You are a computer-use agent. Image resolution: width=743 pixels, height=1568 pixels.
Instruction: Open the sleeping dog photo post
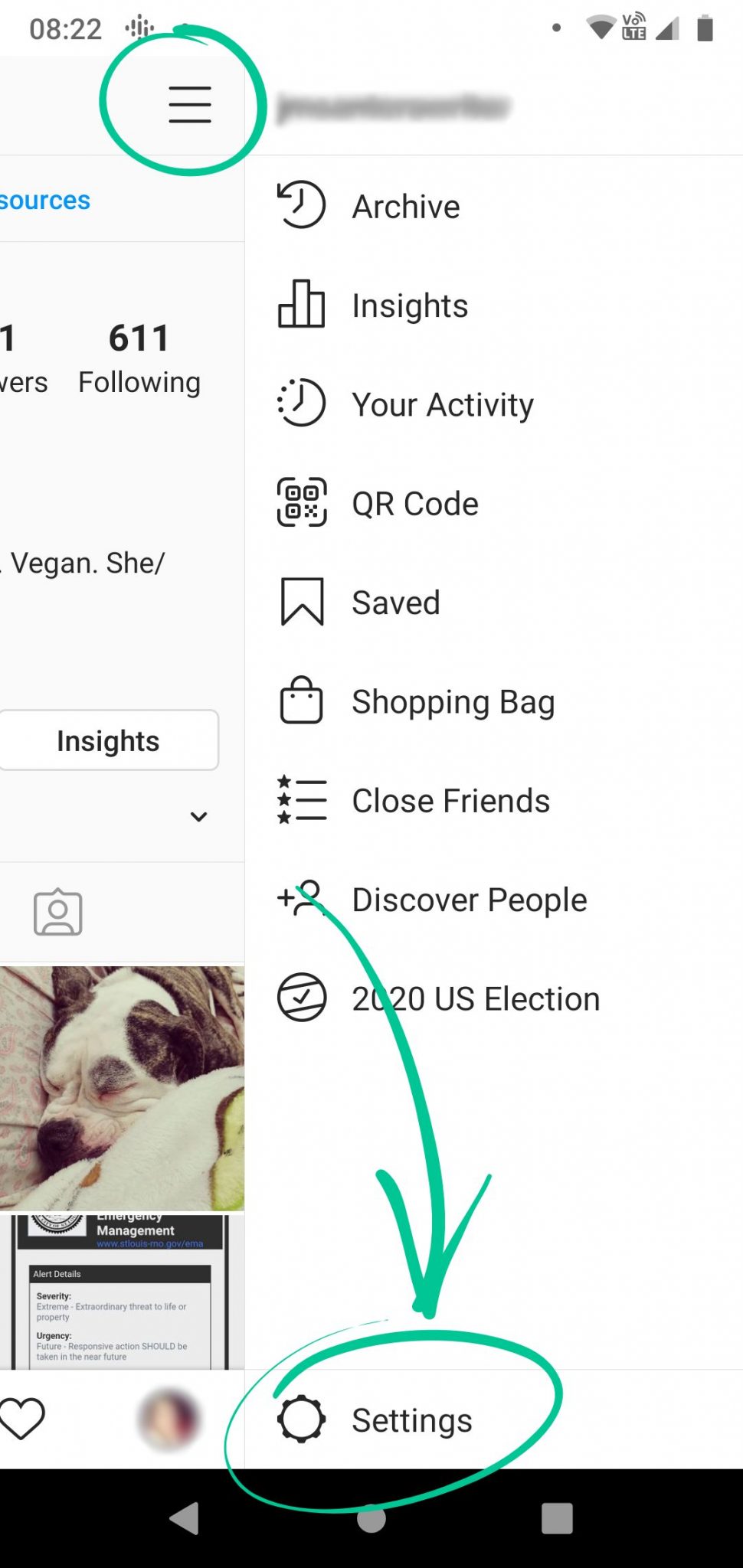[122, 1088]
